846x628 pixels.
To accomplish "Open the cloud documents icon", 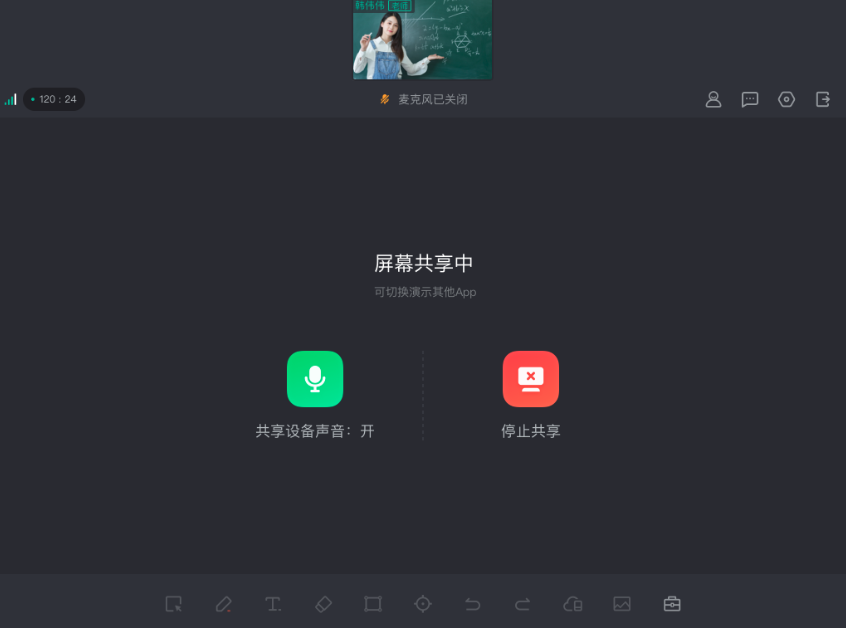I will 572,604.
